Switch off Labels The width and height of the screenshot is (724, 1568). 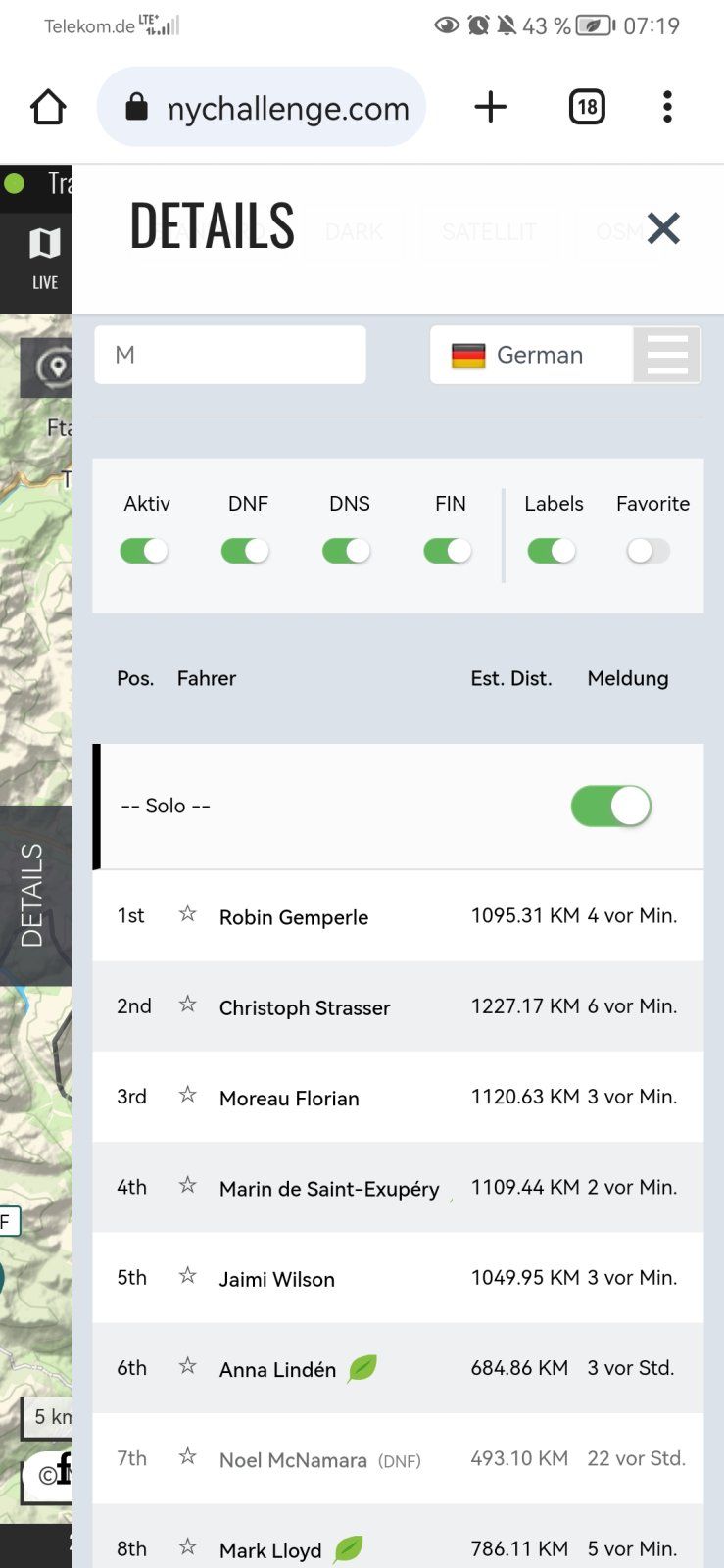point(552,551)
